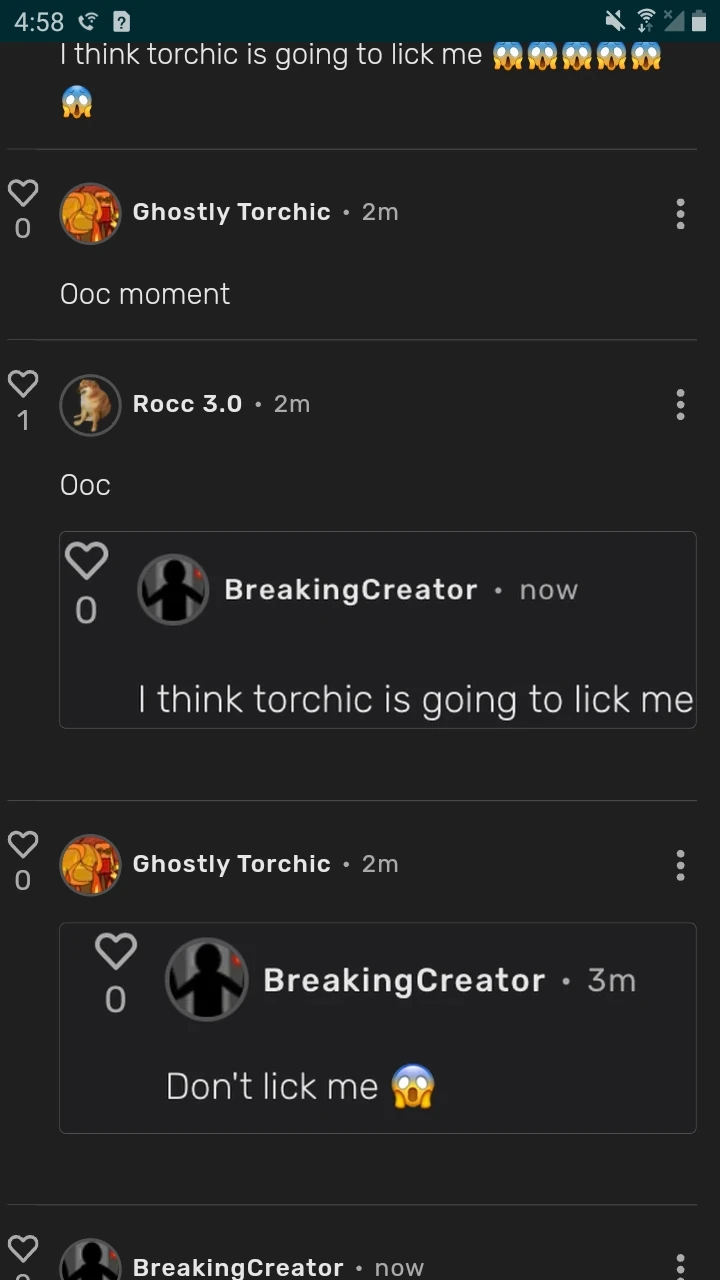Tap BreakingCreator's avatar inside the quoted post
720x1280 pixels.
pos(173,589)
